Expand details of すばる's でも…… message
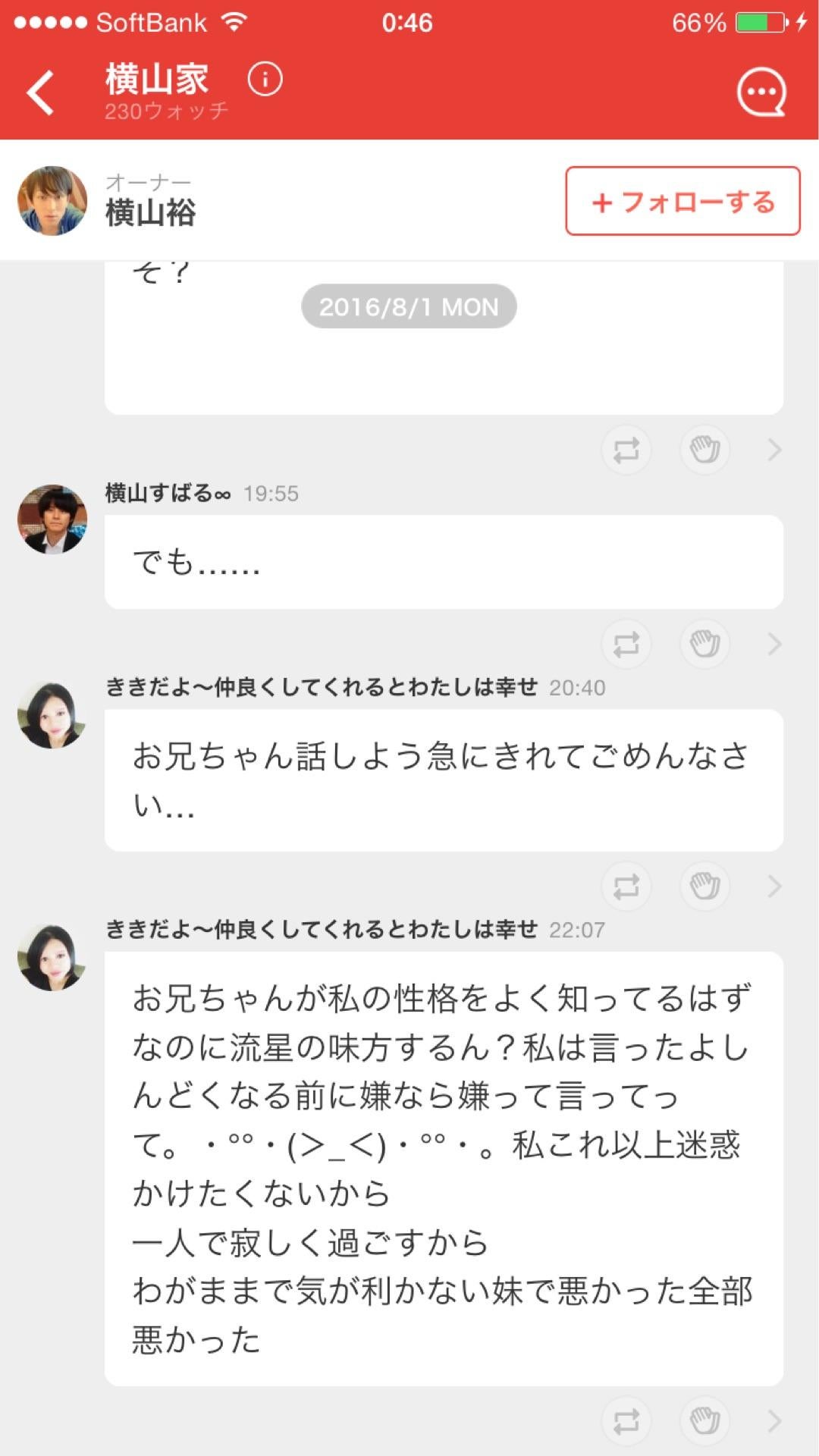The height and width of the screenshot is (1456, 819). pos(775,643)
